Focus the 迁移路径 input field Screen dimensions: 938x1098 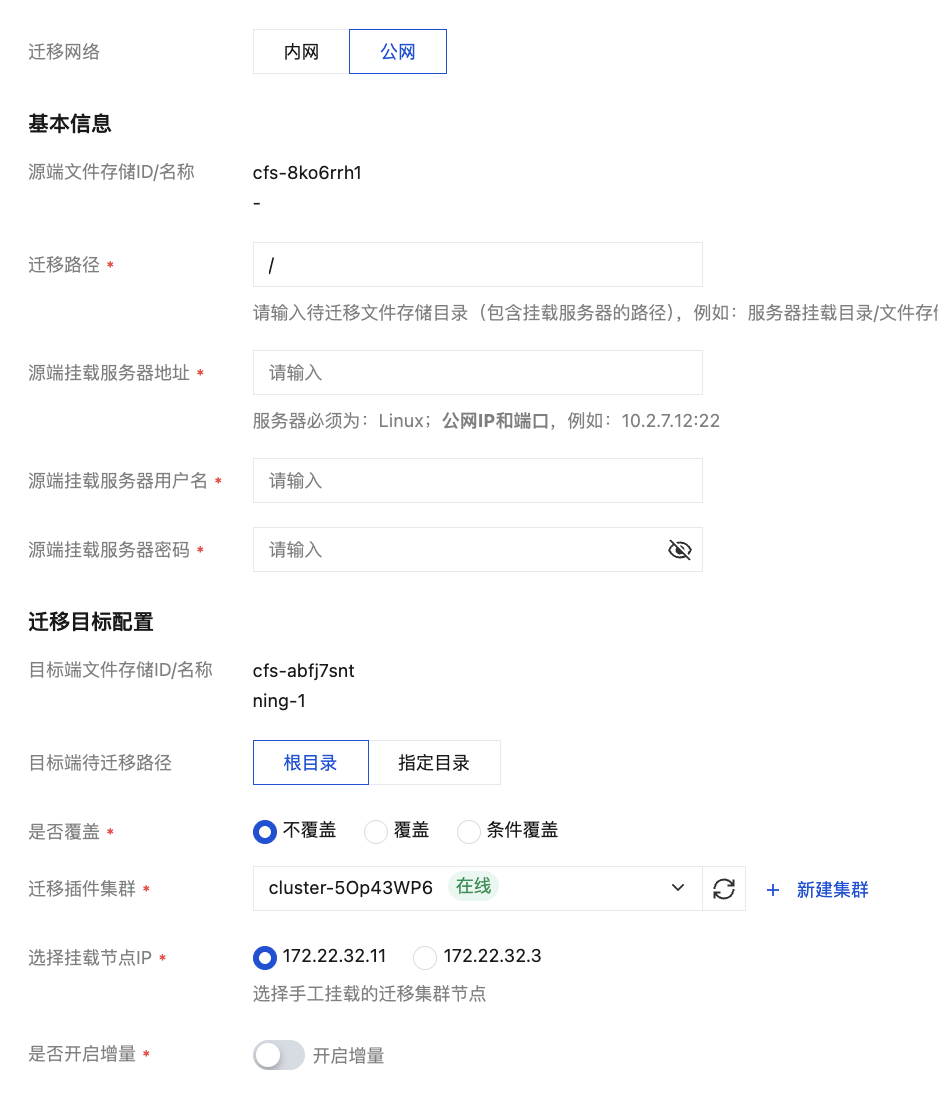click(477, 265)
